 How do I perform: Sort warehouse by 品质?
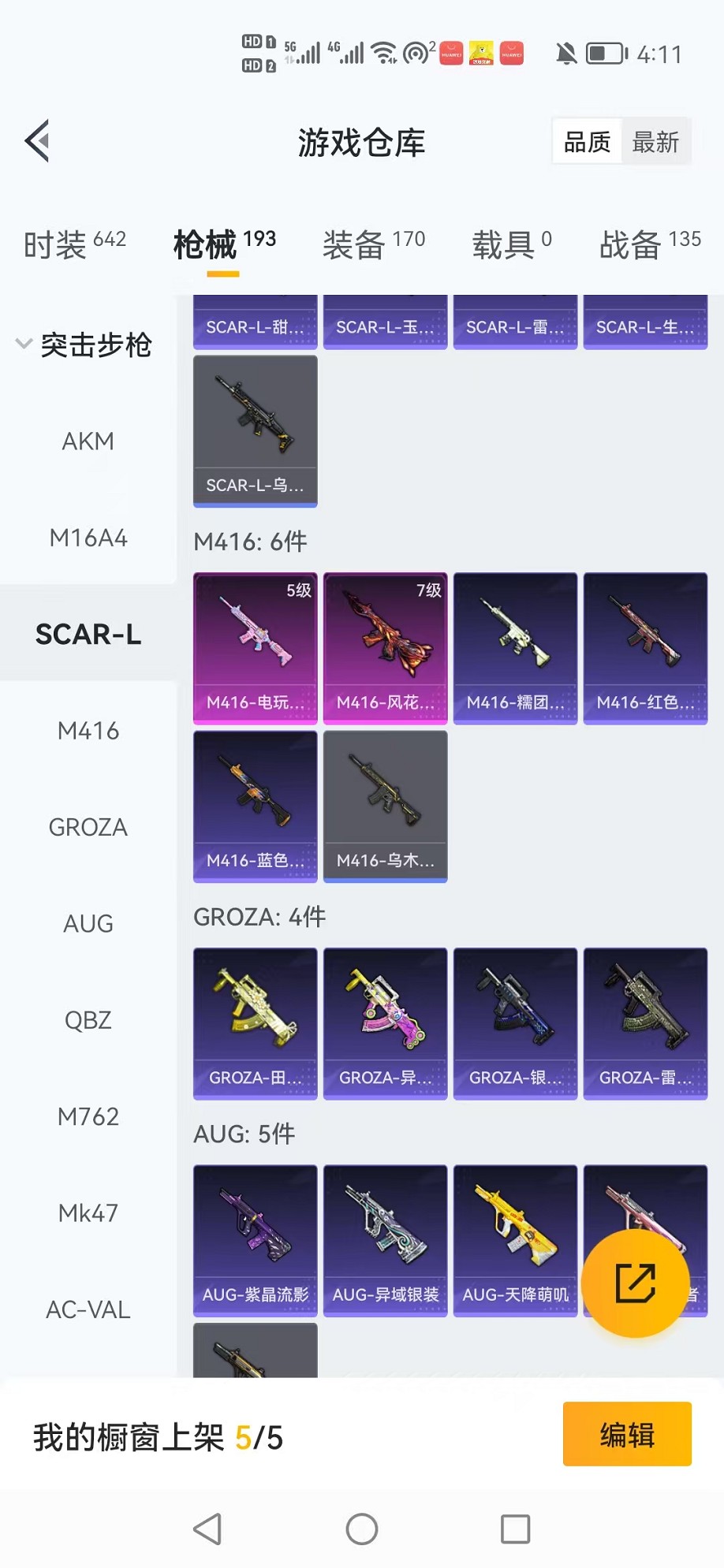click(588, 143)
